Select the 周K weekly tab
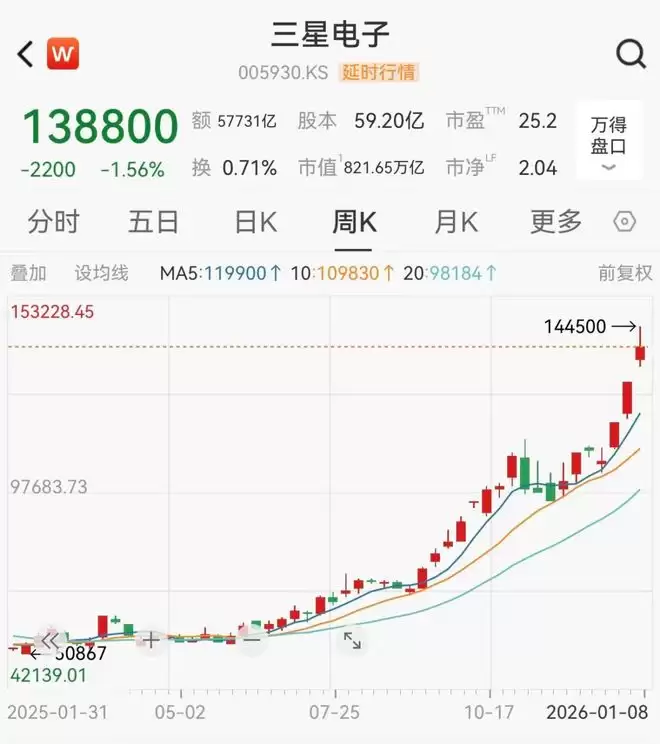660x744 pixels. coord(354,221)
